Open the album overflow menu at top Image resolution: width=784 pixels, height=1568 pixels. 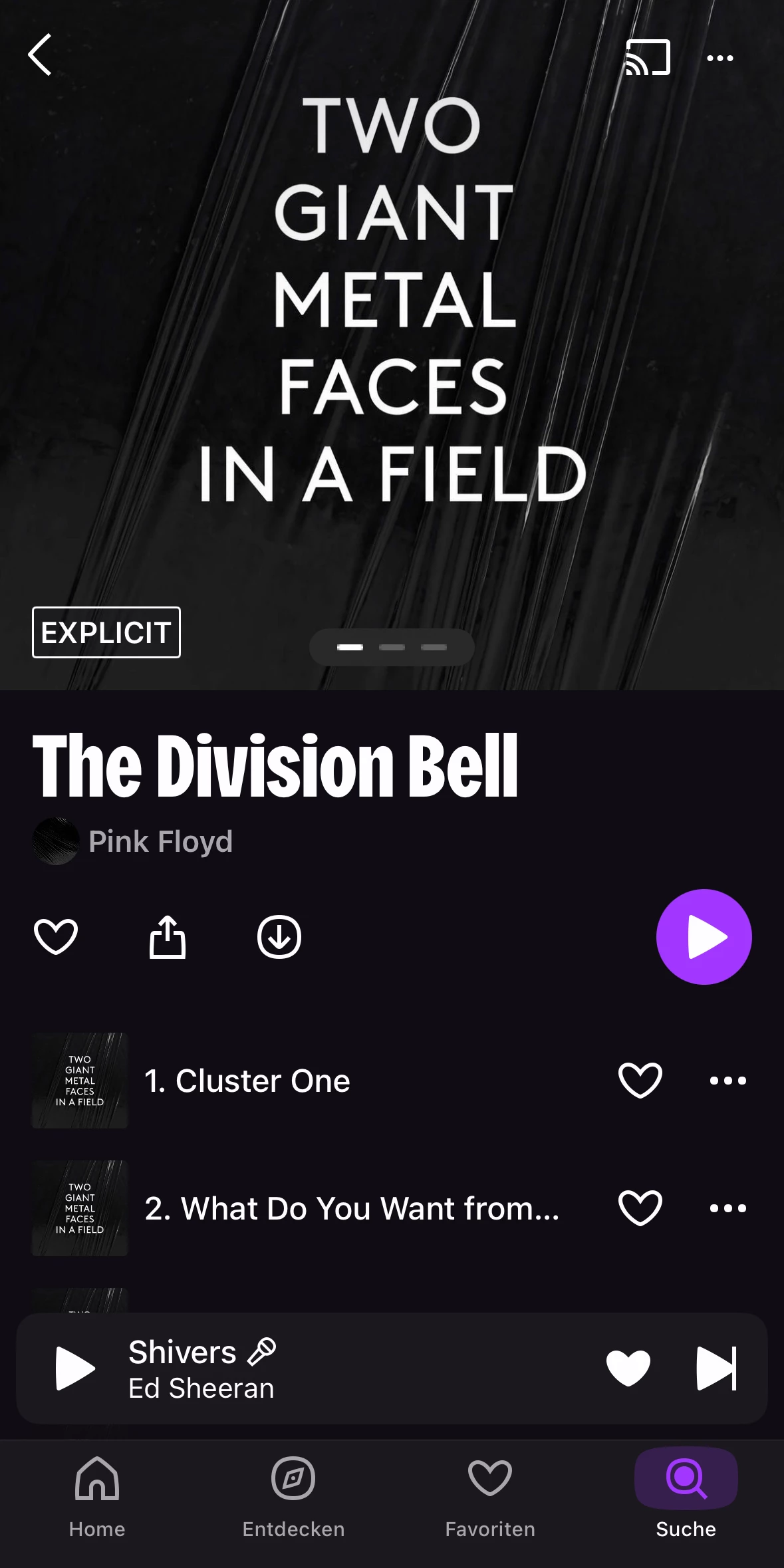(x=719, y=59)
